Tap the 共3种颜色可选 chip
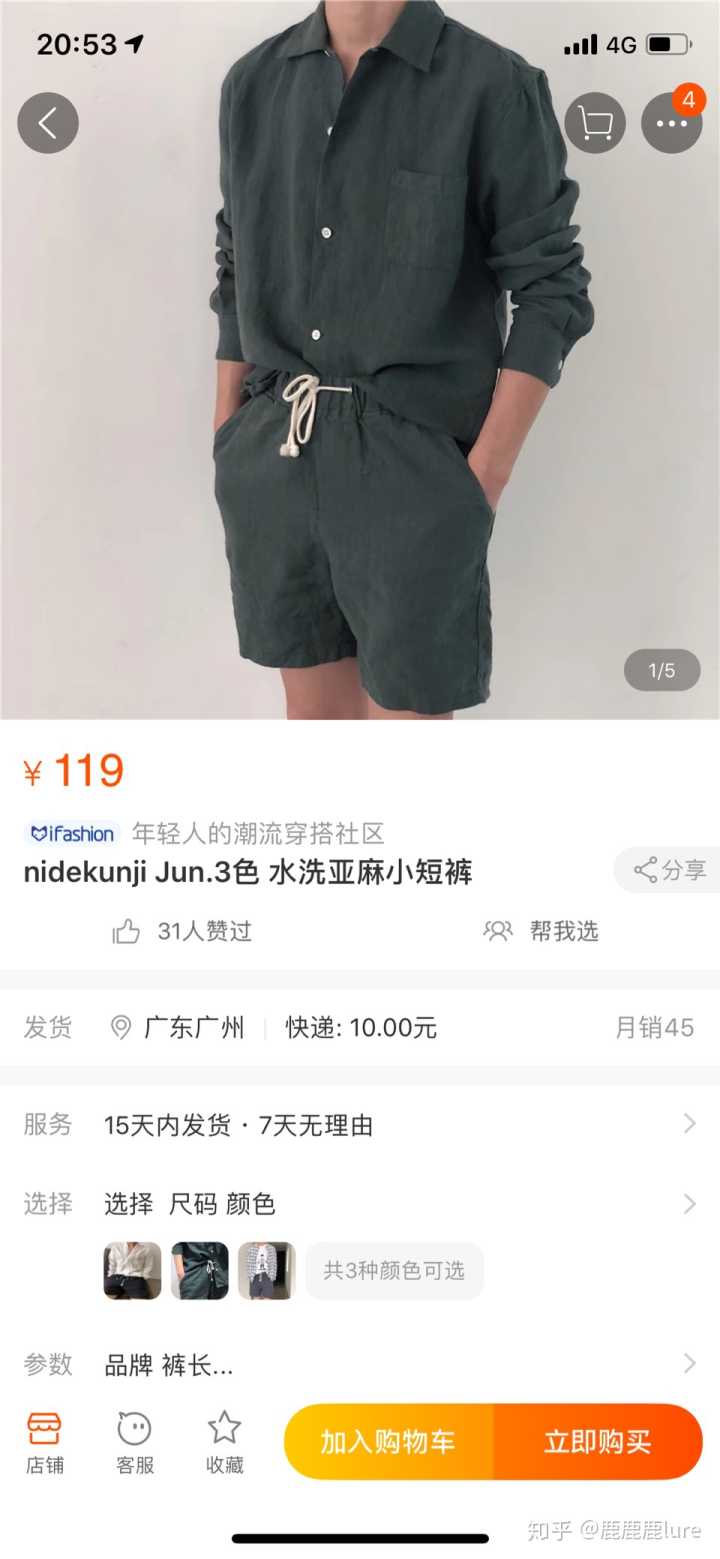The height and width of the screenshot is (1559, 720). 394,1271
